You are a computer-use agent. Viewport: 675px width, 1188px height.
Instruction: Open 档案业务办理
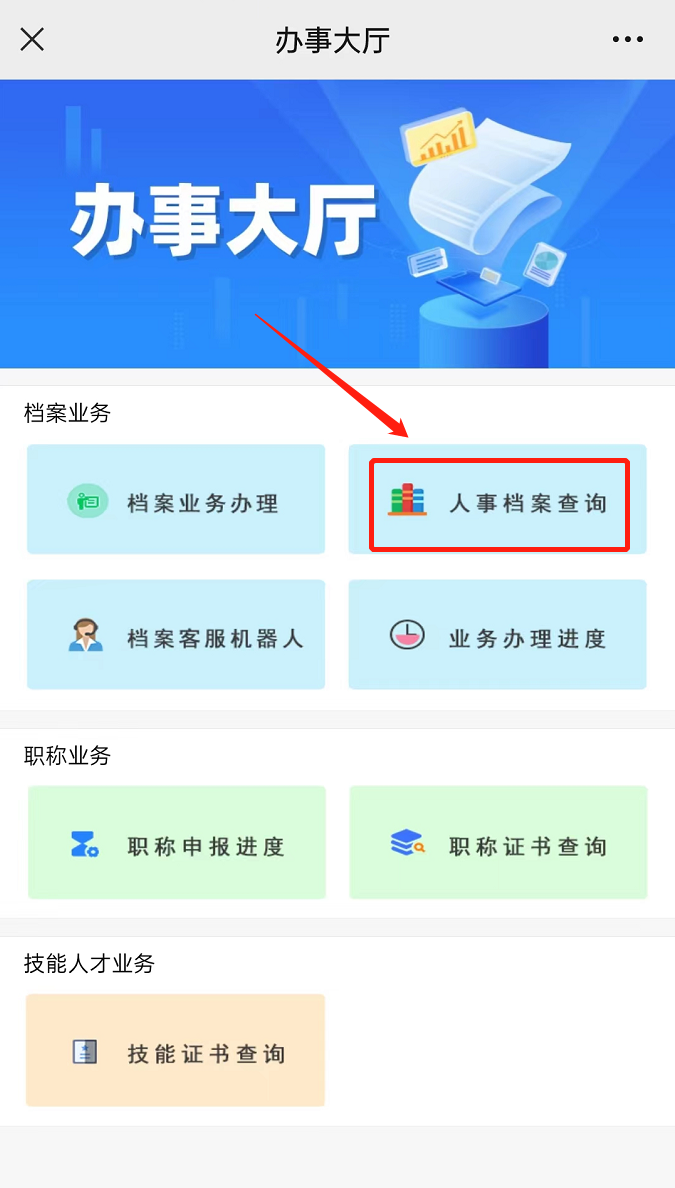pyautogui.click(x=176, y=500)
